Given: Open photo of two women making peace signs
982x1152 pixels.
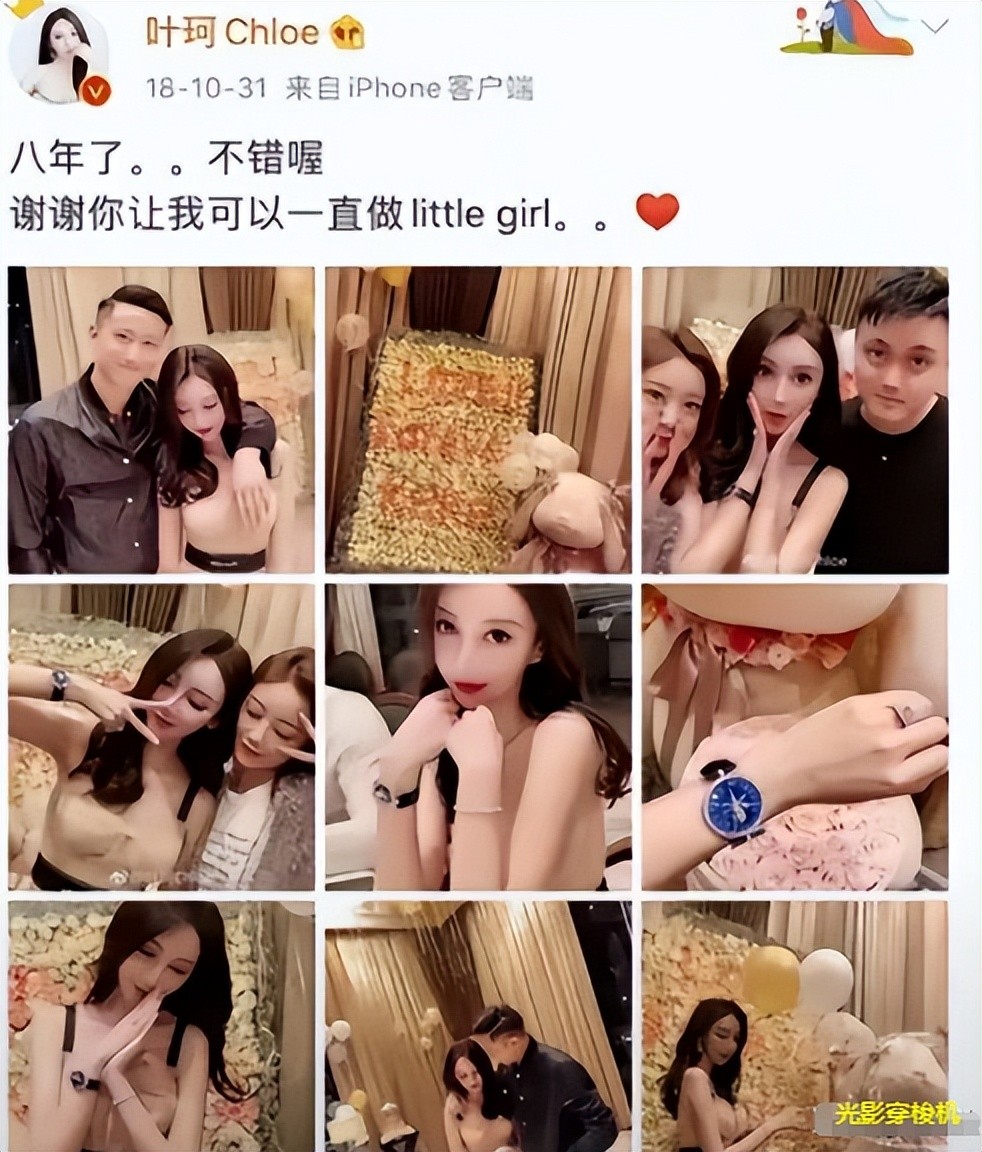Looking at the screenshot, I should 161,737.
